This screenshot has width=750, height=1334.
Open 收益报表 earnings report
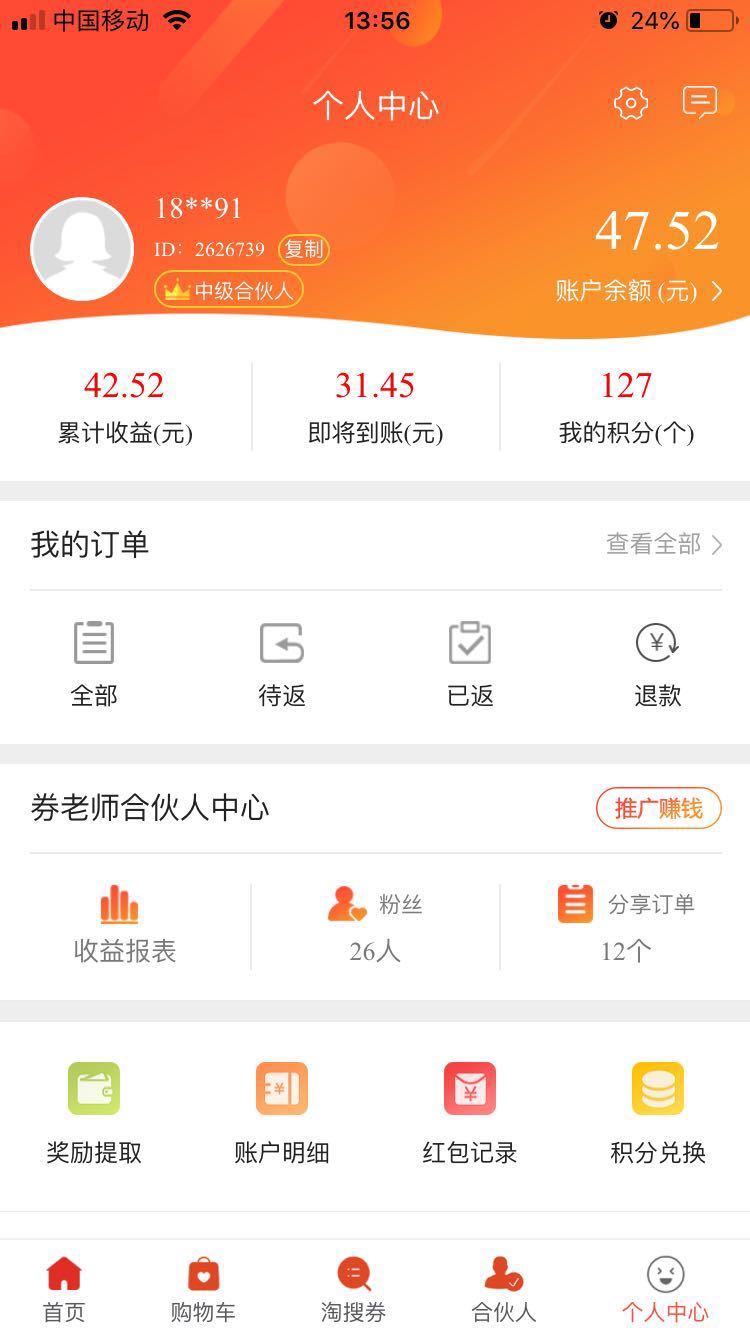click(x=124, y=926)
